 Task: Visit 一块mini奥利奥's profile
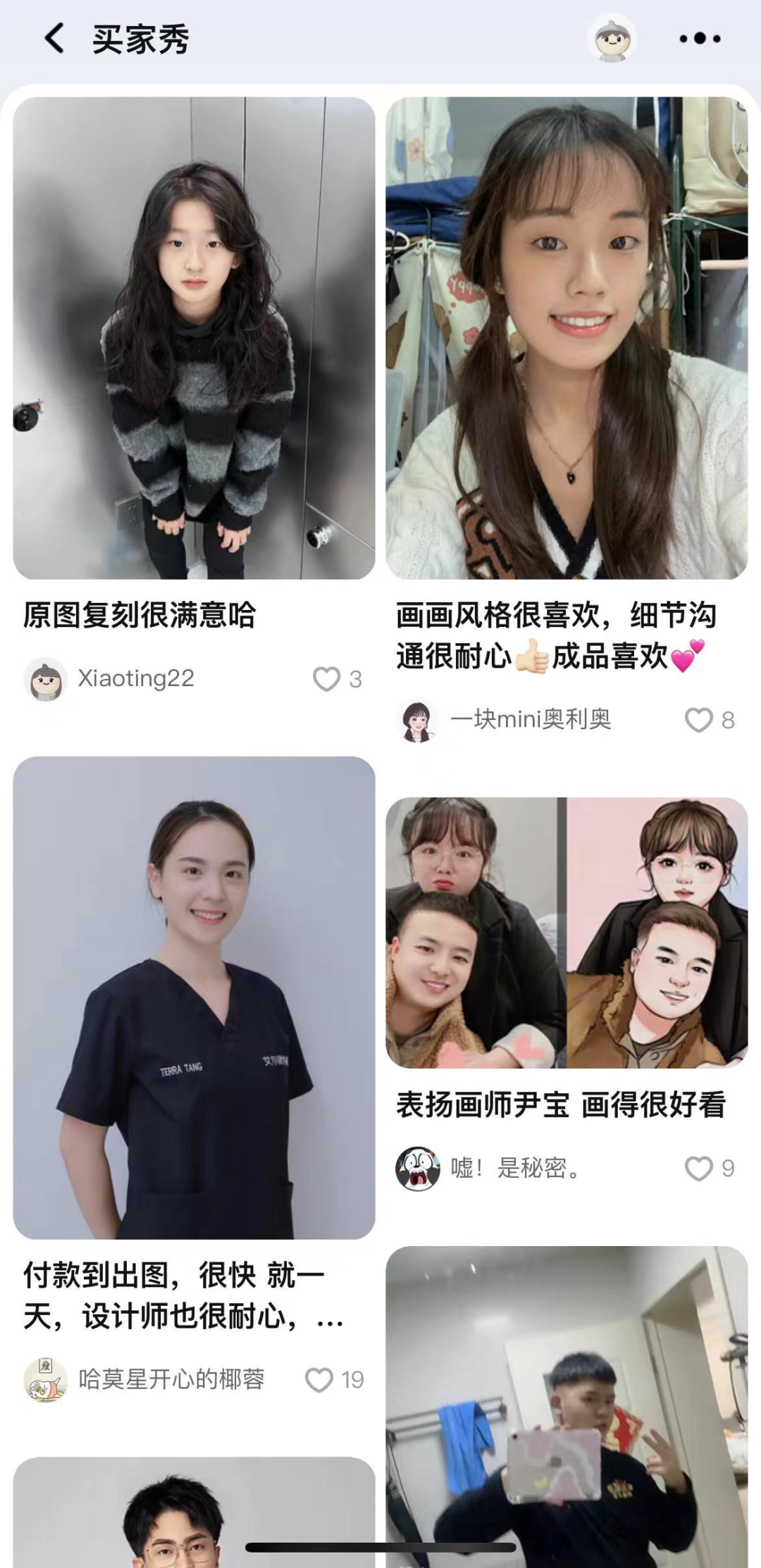point(418,720)
